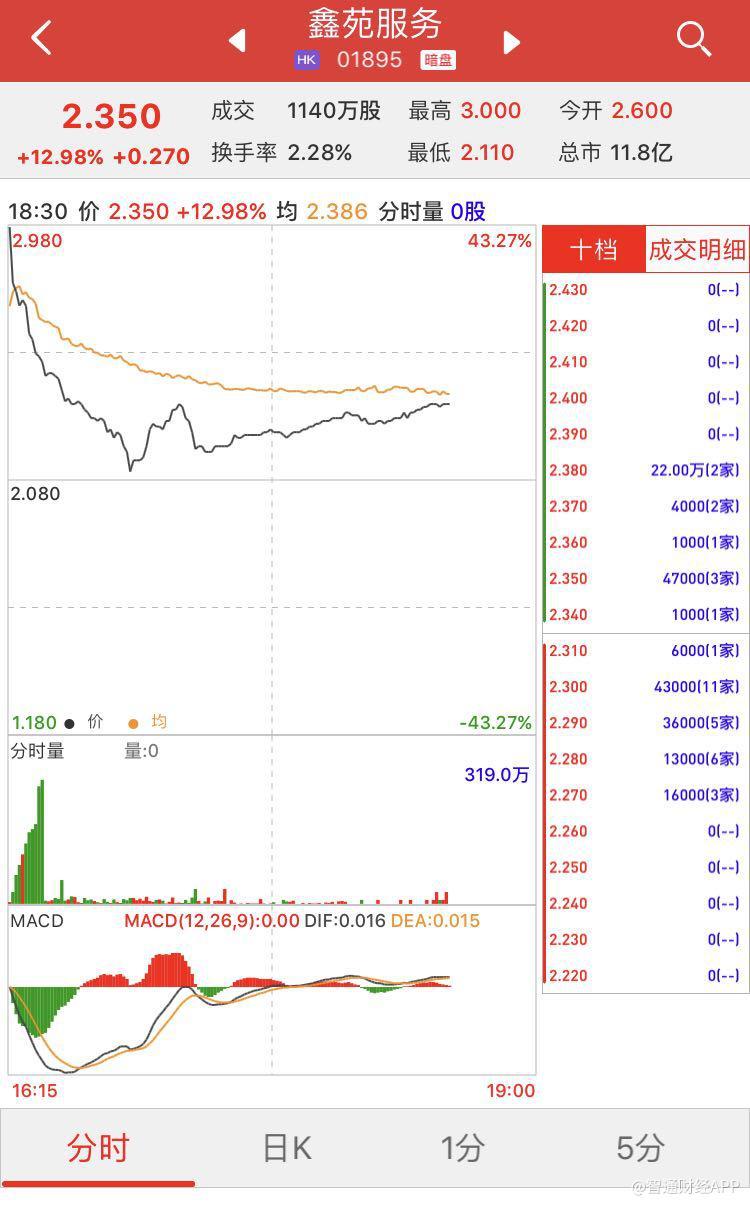
Task: Switch to the next stock
Action: pos(511,41)
